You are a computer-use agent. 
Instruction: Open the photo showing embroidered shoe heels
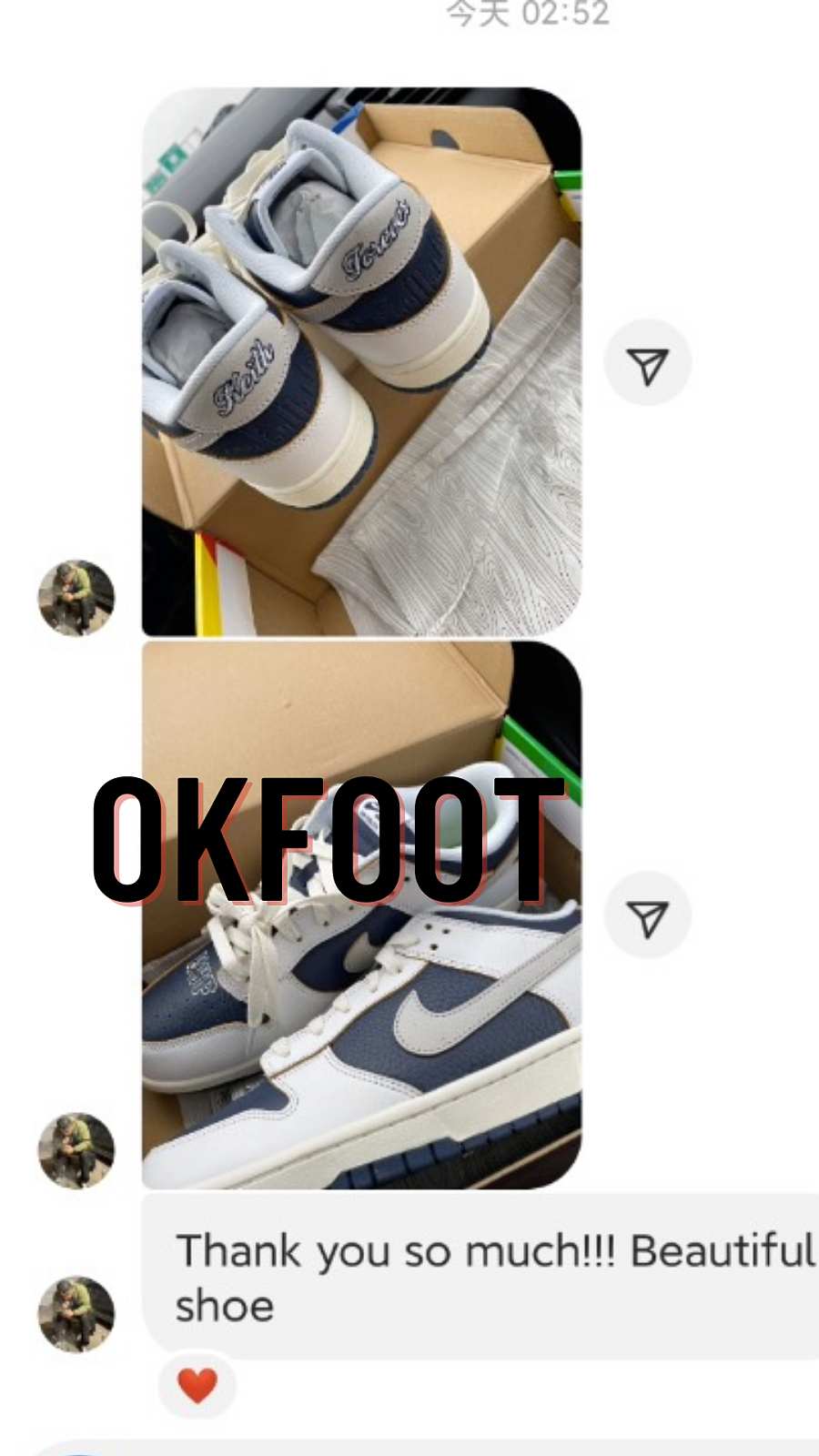361,361
